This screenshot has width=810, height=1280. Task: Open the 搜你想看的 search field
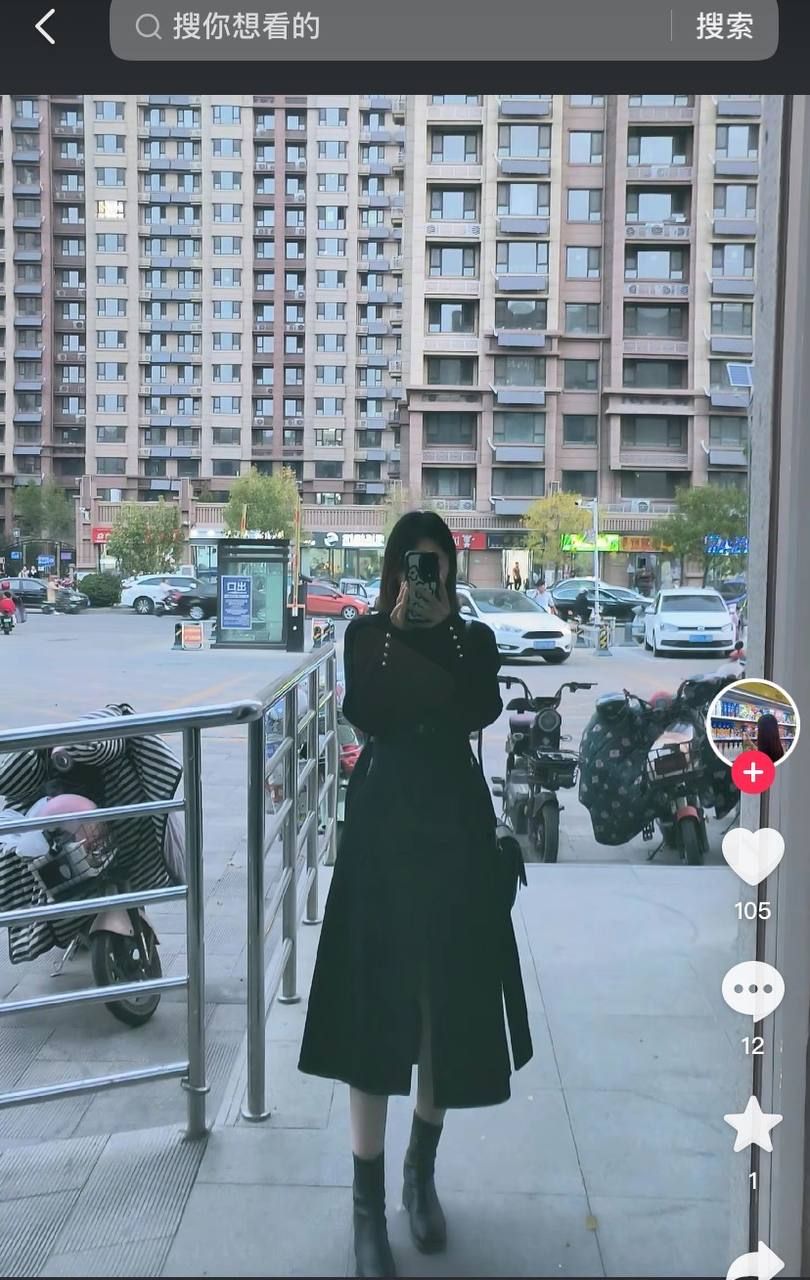click(400, 27)
